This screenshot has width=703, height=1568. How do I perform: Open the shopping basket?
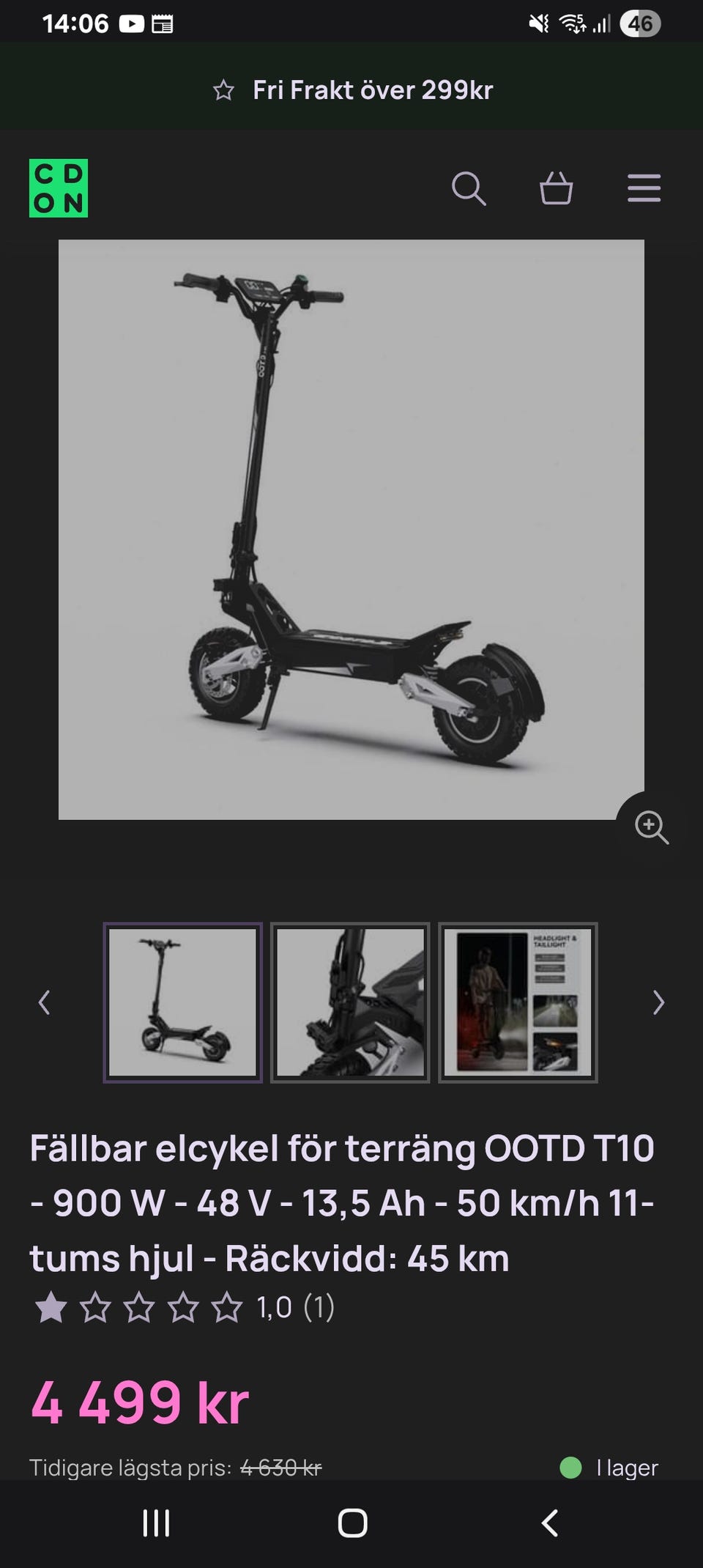pyautogui.click(x=556, y=189)
